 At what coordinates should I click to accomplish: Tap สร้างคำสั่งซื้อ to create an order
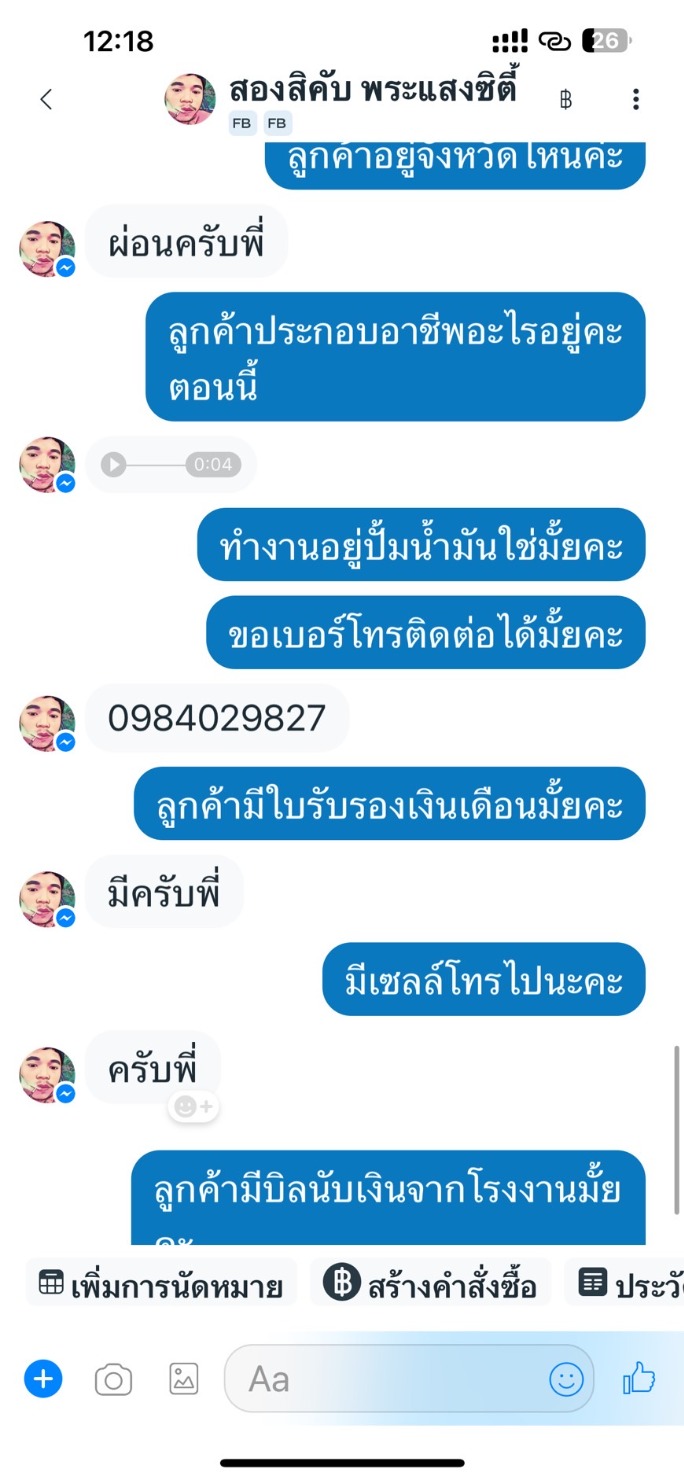[x=431, y=1286]
